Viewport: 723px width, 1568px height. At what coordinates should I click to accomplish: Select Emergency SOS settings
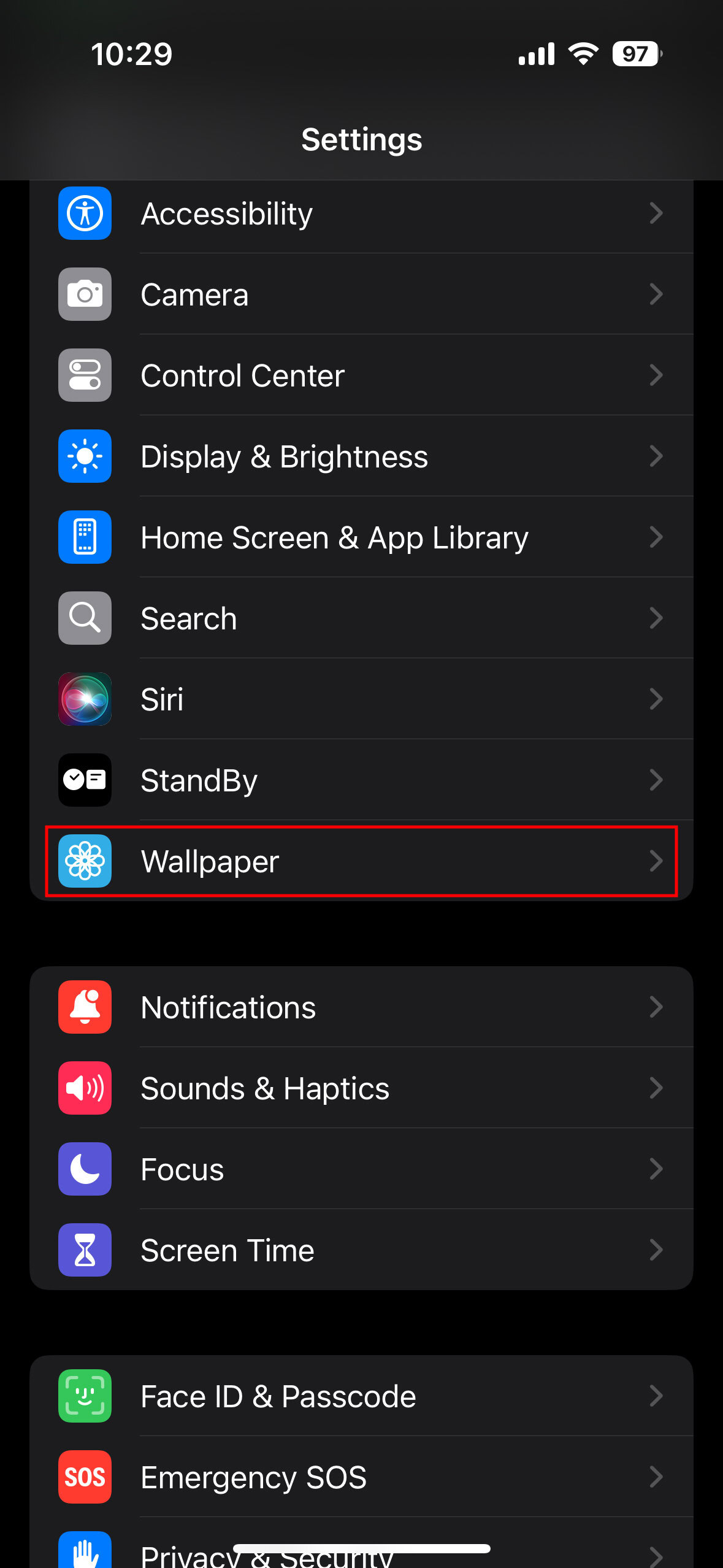pos(361,1477)
